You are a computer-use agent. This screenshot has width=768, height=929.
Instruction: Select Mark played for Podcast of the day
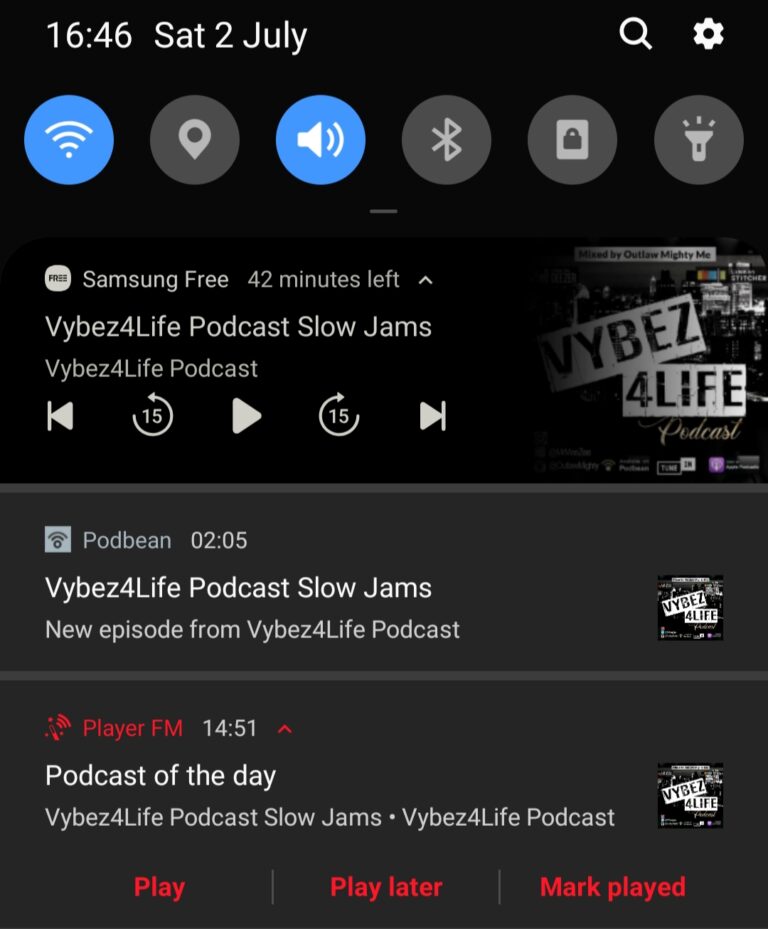pyautogui.click(x=613, y=887)
